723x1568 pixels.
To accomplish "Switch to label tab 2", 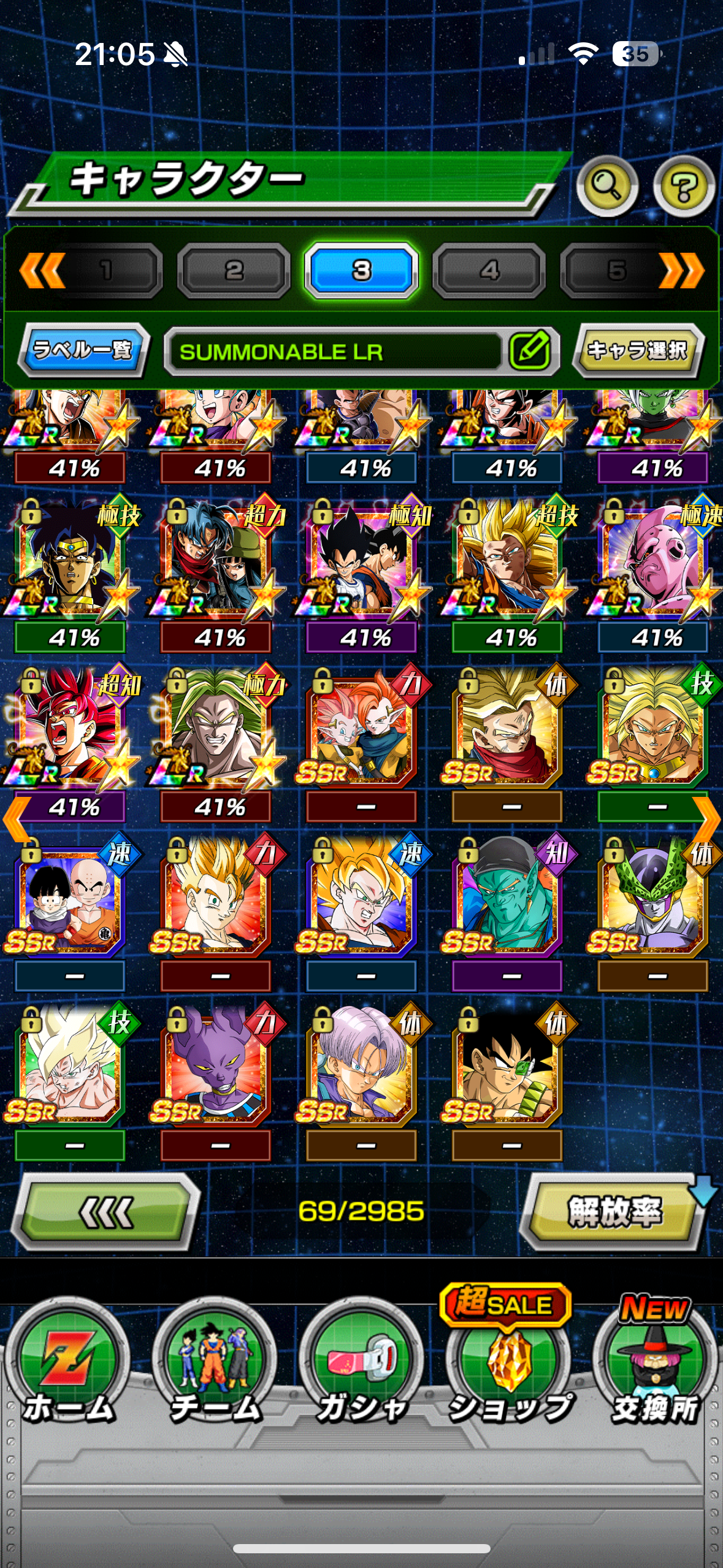I will [x=234, y=271].
